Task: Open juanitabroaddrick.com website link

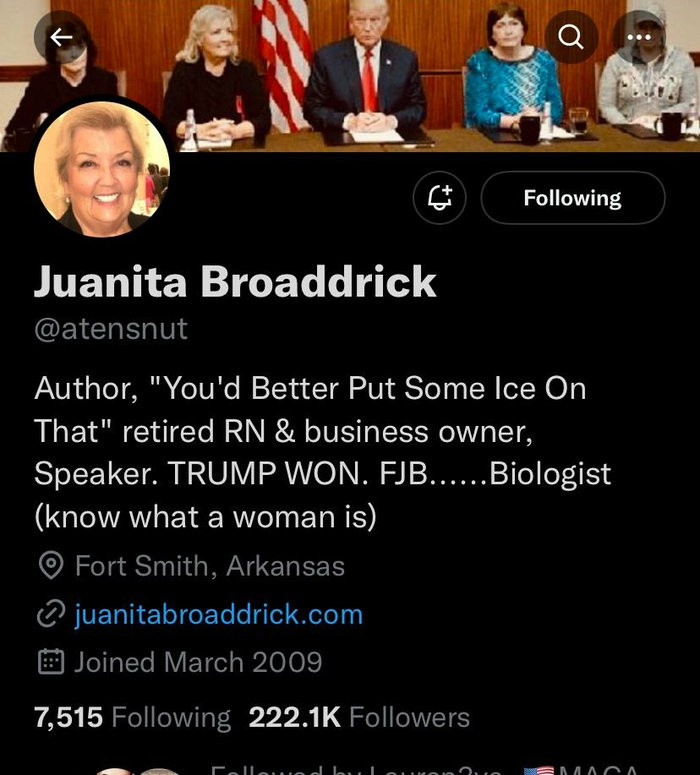Action: click(218, 614)
